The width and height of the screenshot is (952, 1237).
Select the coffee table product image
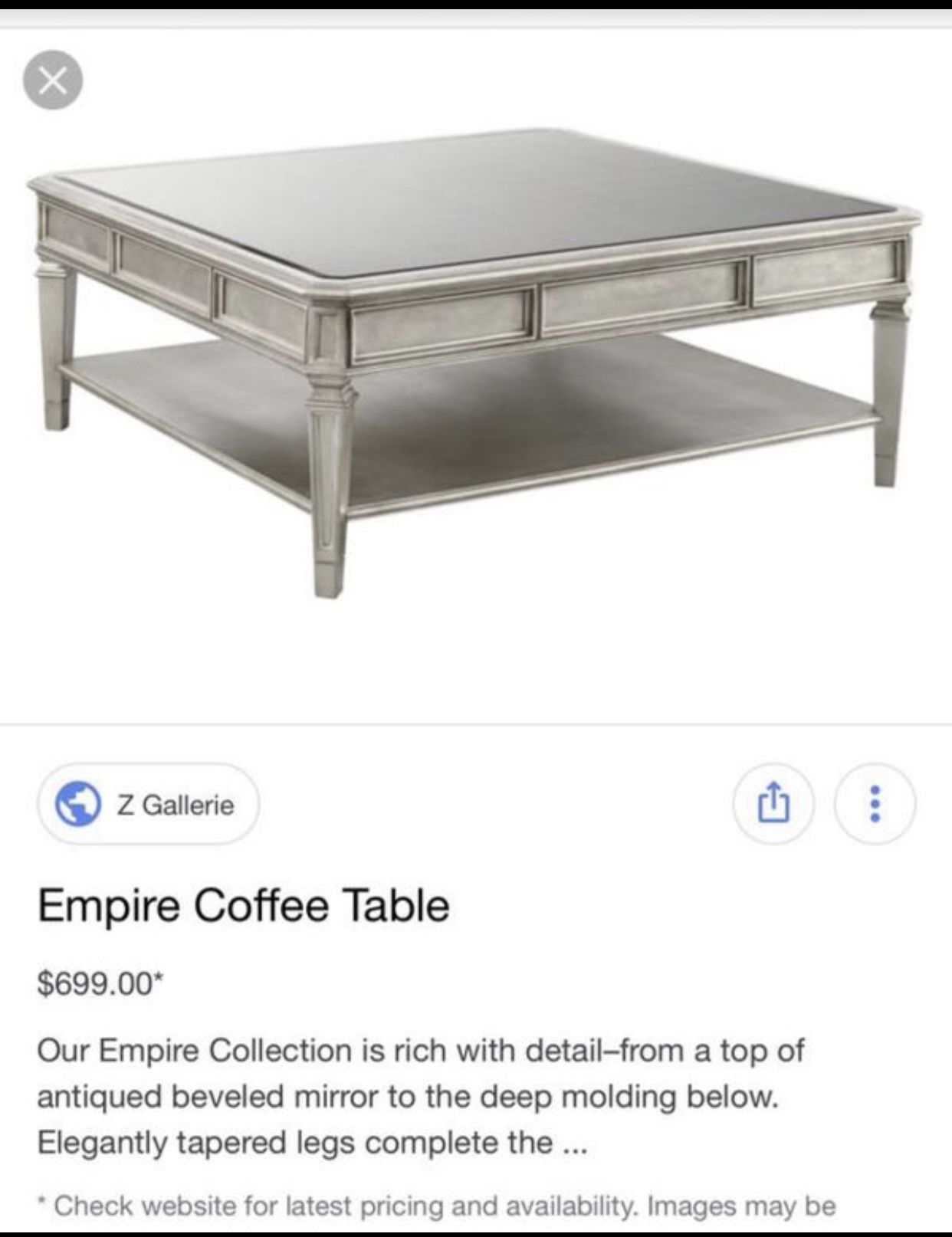coord(475,360)
